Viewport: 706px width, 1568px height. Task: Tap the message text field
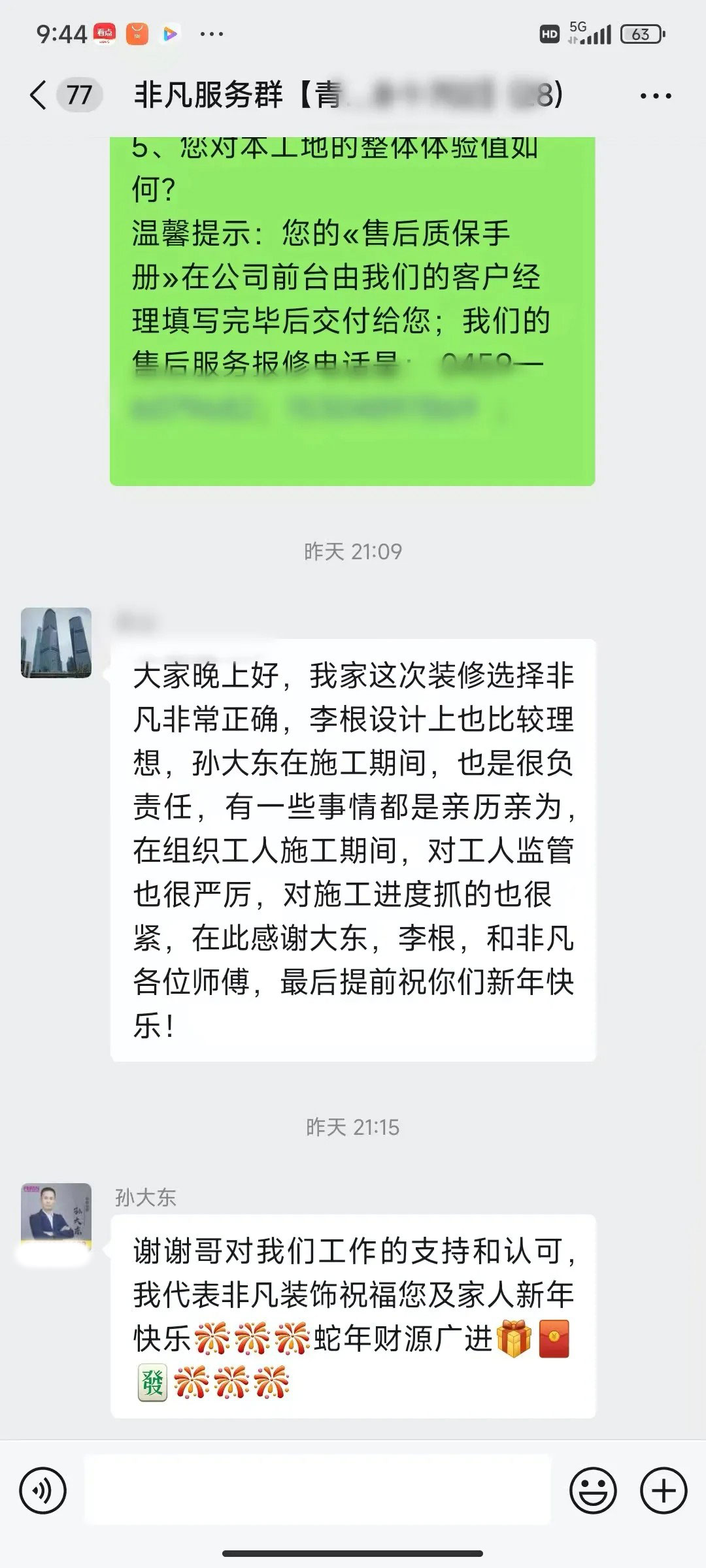tap(318, 1491)
